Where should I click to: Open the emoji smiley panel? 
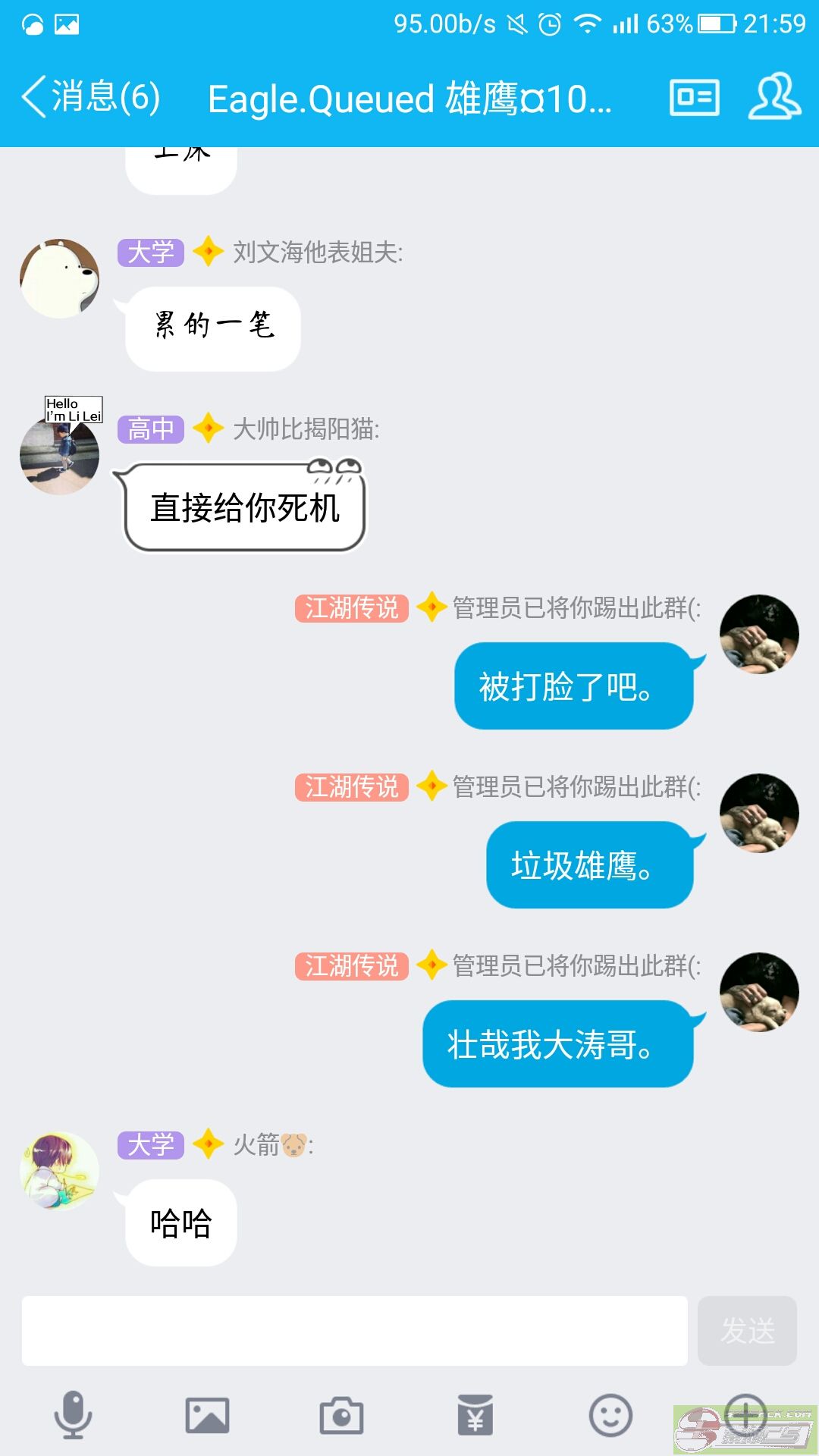(610, 1415)
